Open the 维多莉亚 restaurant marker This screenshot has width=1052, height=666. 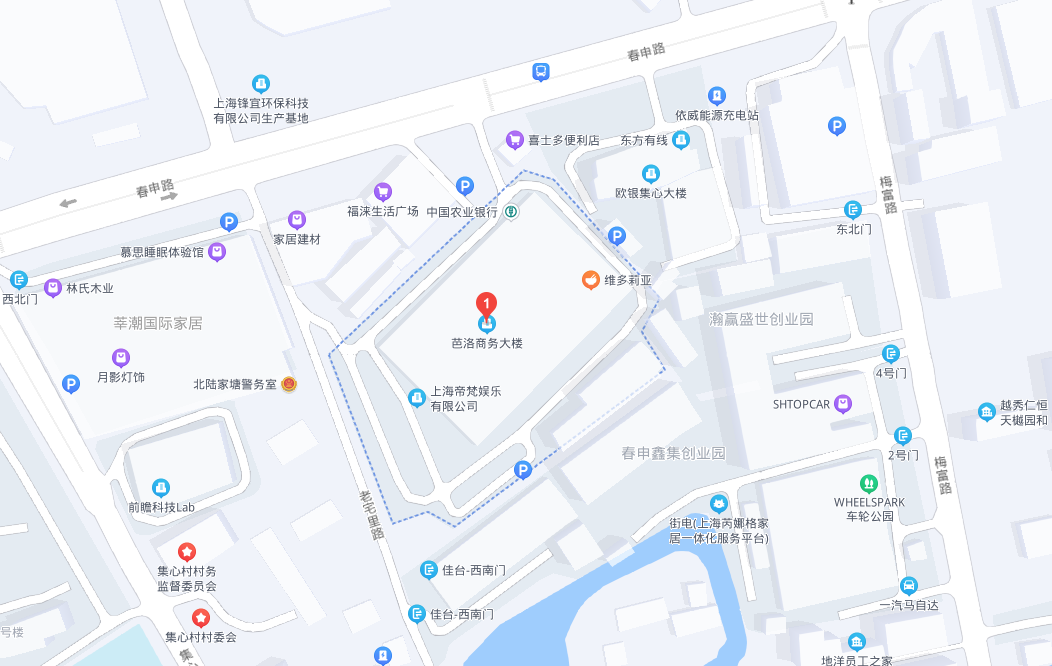(591, 280)
